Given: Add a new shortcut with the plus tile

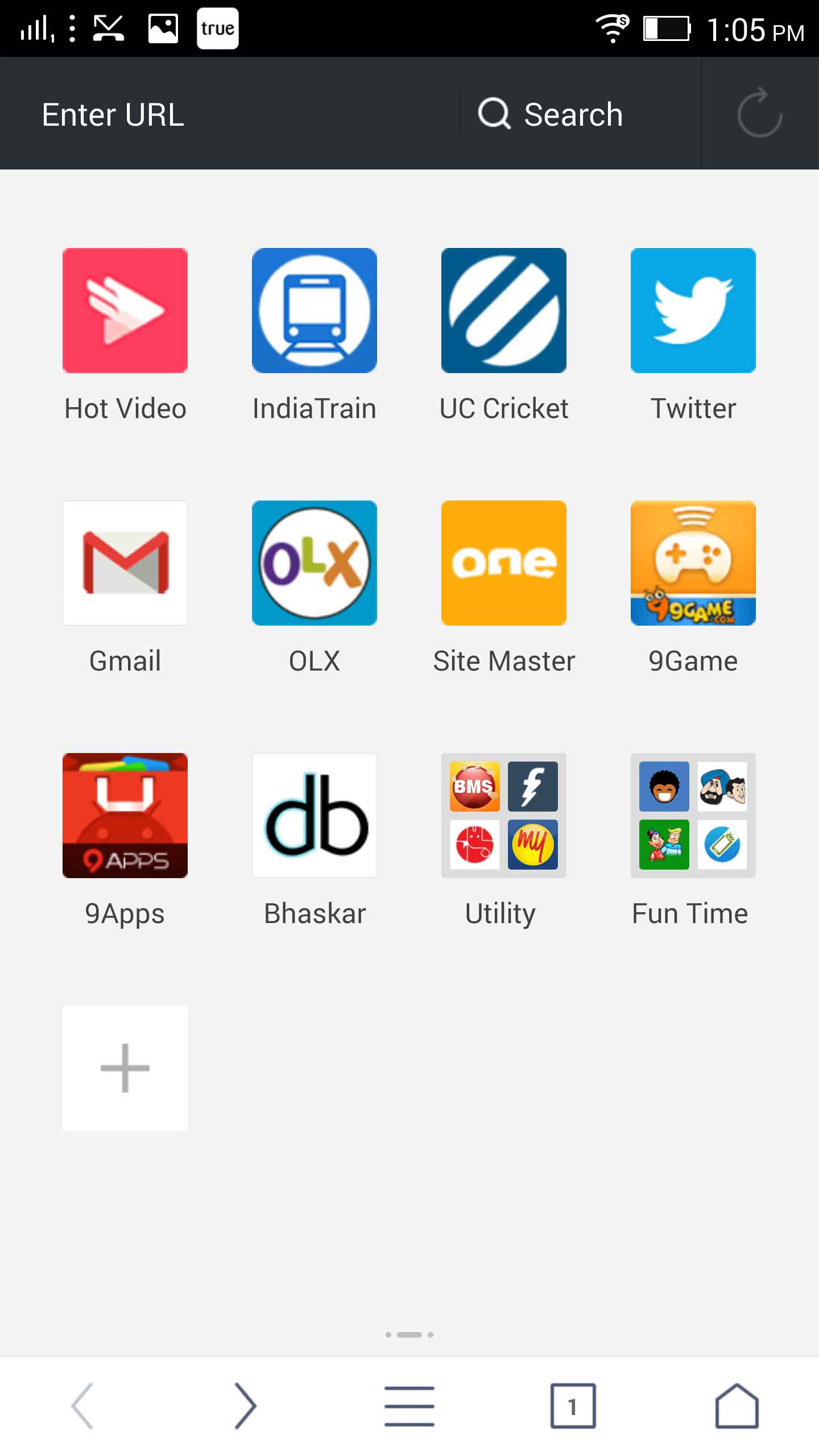Looking at the screenshot, I should (x=125, y=1068).
